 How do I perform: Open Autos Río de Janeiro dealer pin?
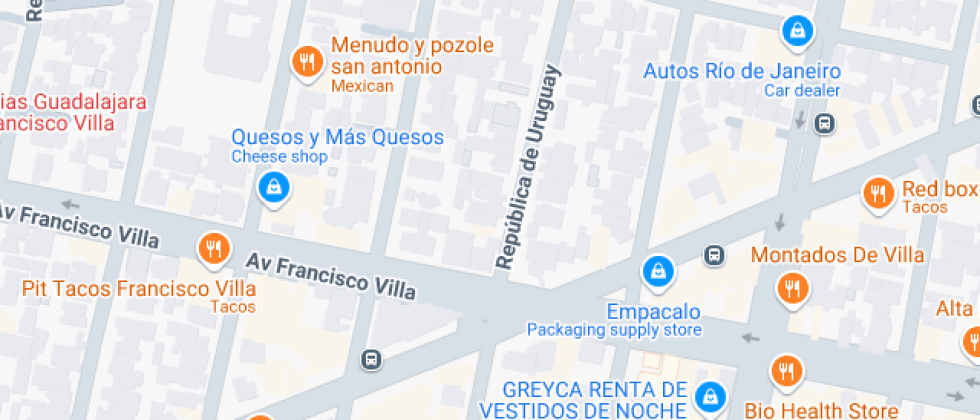(x=797, y=31)
